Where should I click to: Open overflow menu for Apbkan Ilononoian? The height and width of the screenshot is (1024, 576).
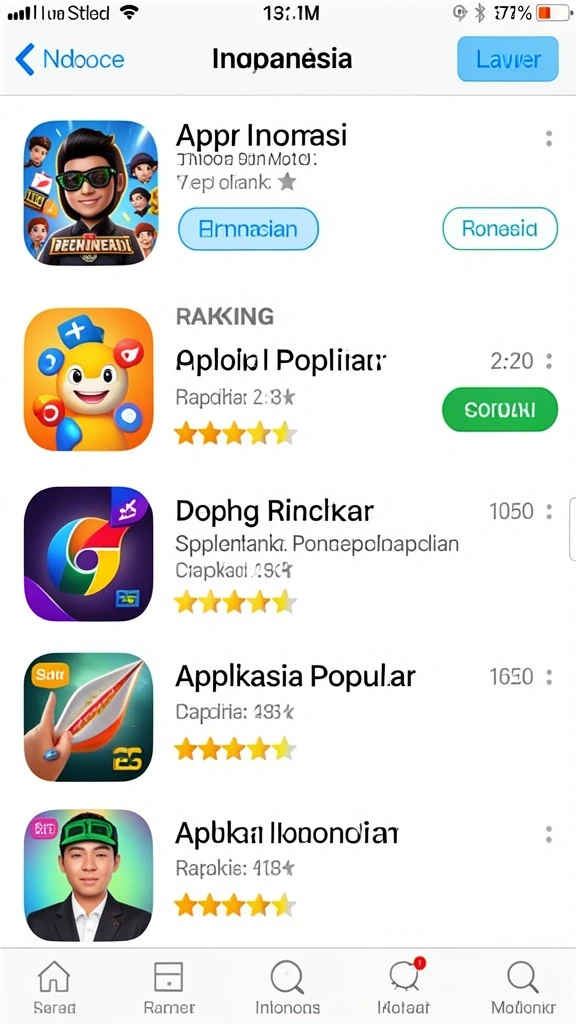(549, 834)
